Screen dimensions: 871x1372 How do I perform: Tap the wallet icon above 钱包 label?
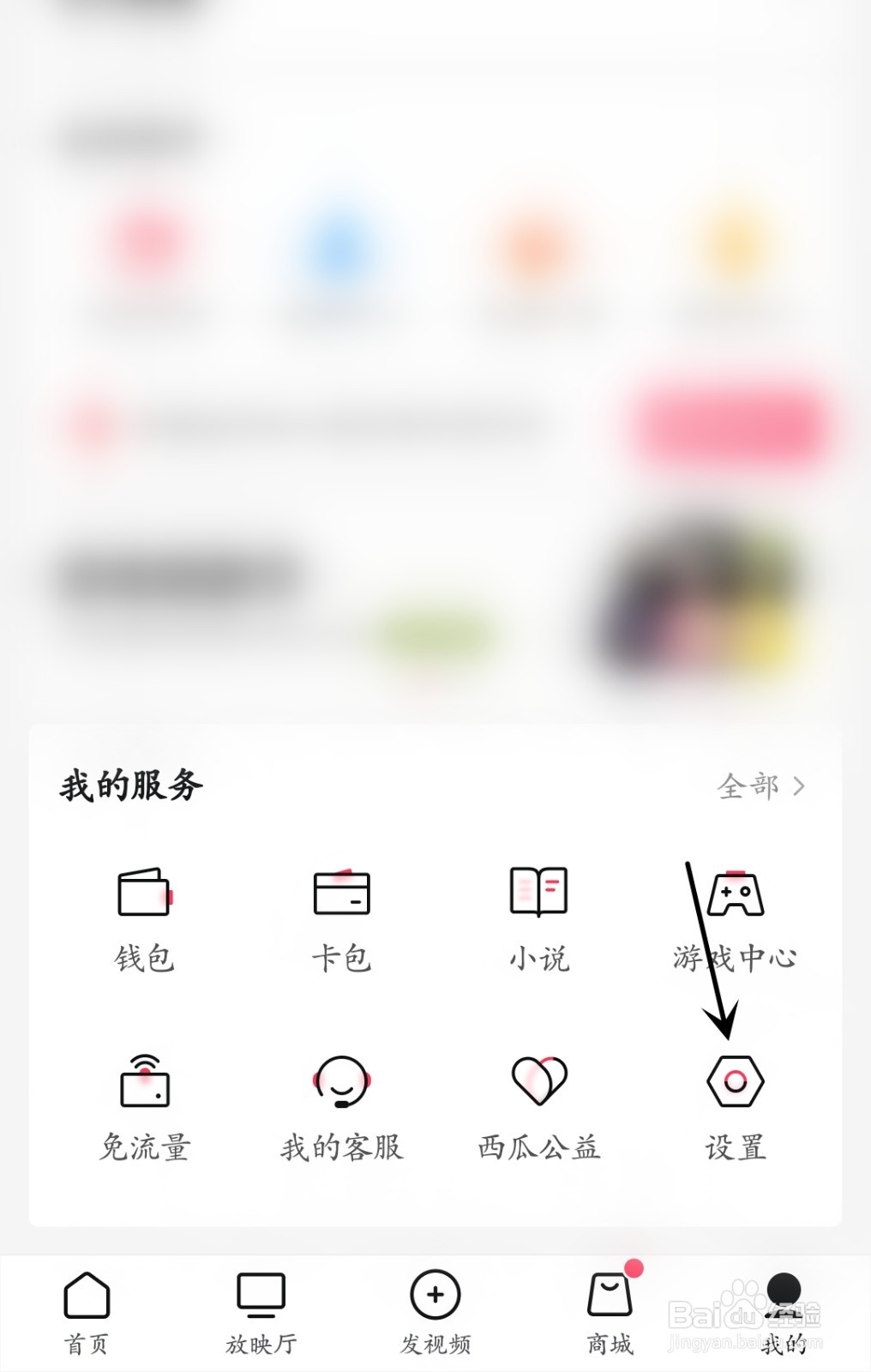pyautogui.click(x=146, y=894)
